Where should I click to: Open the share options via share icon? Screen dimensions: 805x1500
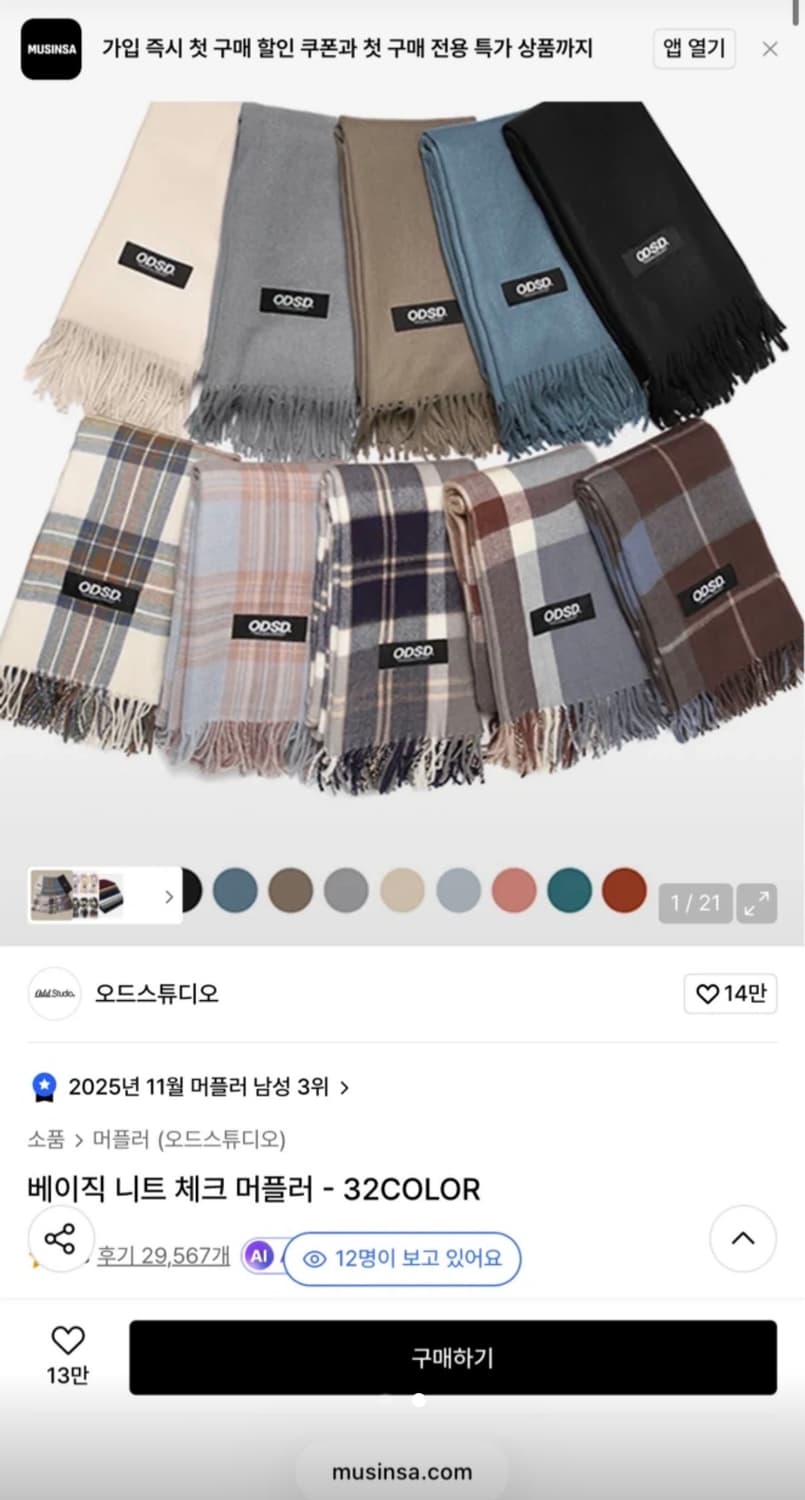(x=60, y=1240)
